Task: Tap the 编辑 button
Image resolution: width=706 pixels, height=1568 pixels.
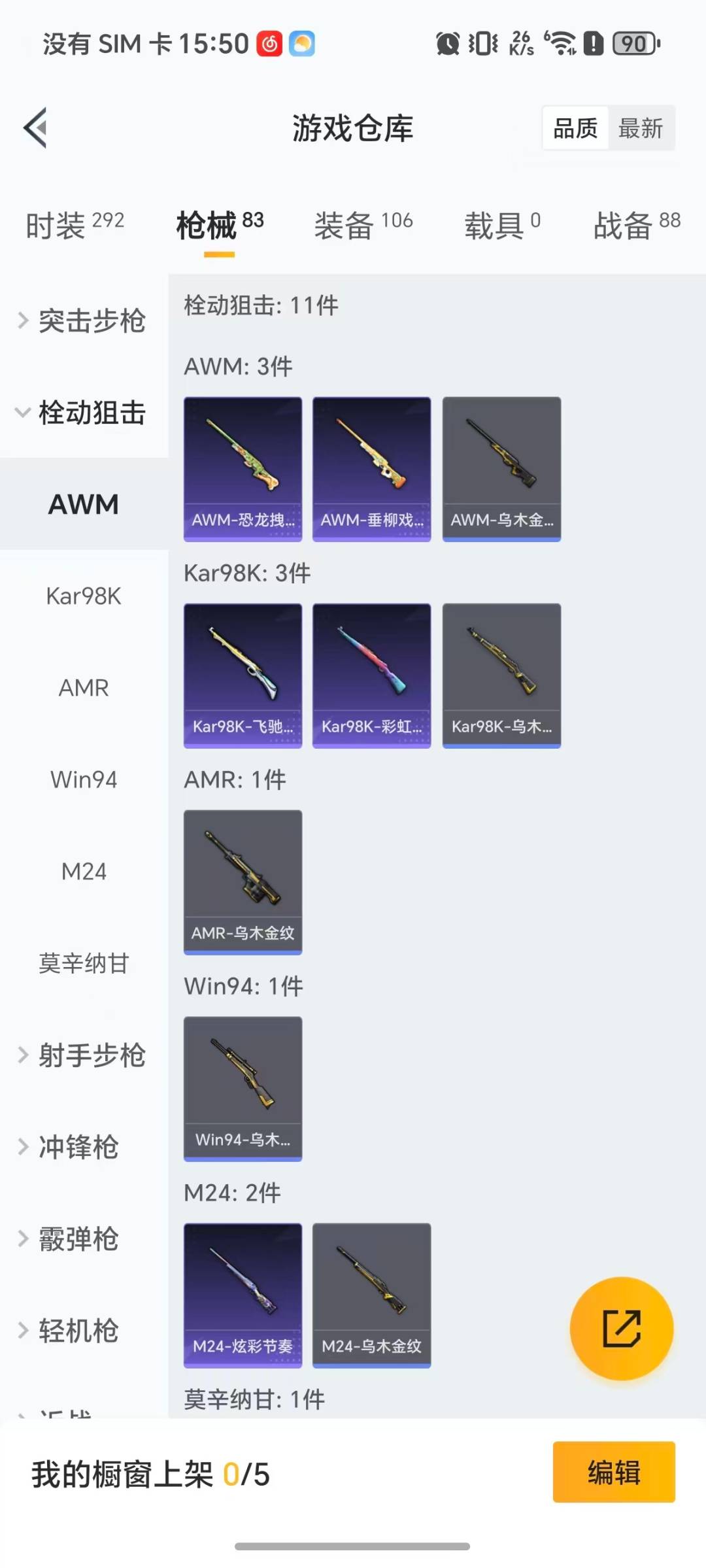Action: click(613, 1473)
